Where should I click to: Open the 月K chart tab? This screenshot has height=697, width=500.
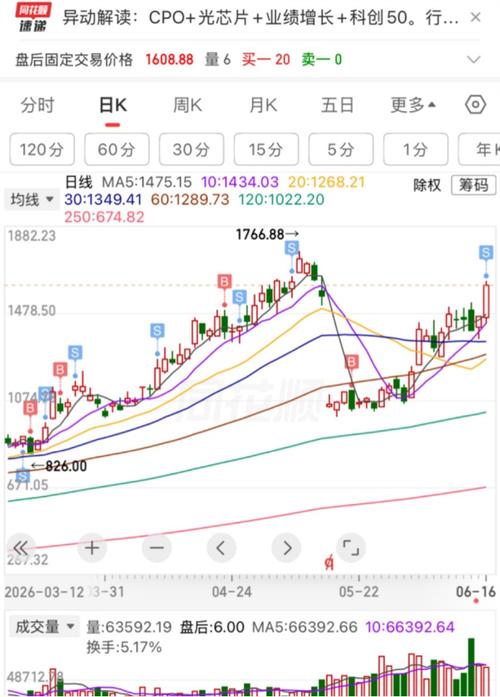(x=263, y=106)
